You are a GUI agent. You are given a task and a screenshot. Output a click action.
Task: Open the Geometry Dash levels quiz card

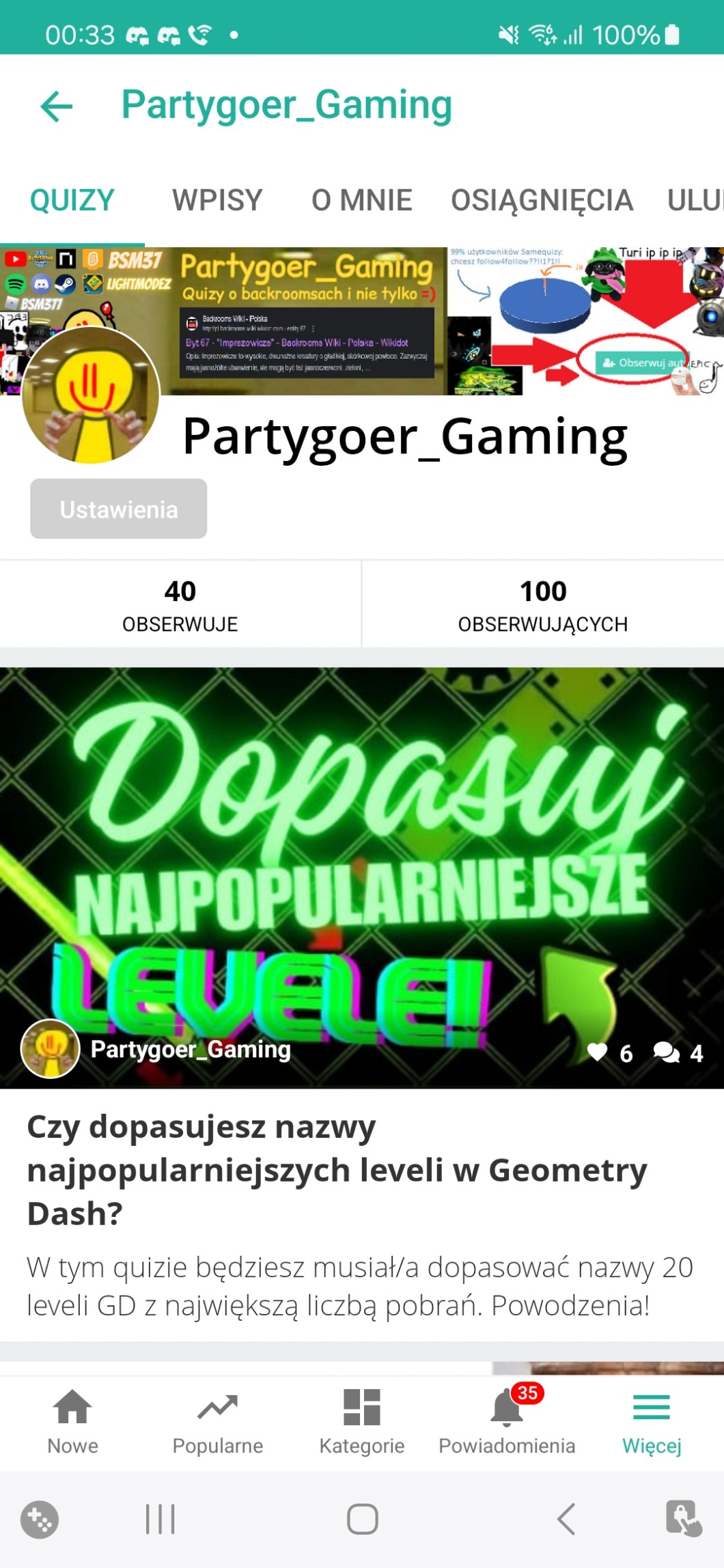362,1168
